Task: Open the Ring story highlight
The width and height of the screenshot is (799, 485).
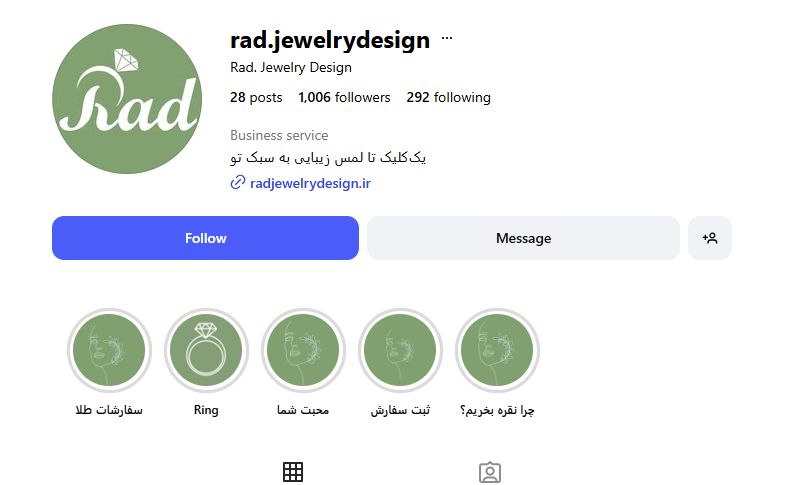Action: [206, 351]
